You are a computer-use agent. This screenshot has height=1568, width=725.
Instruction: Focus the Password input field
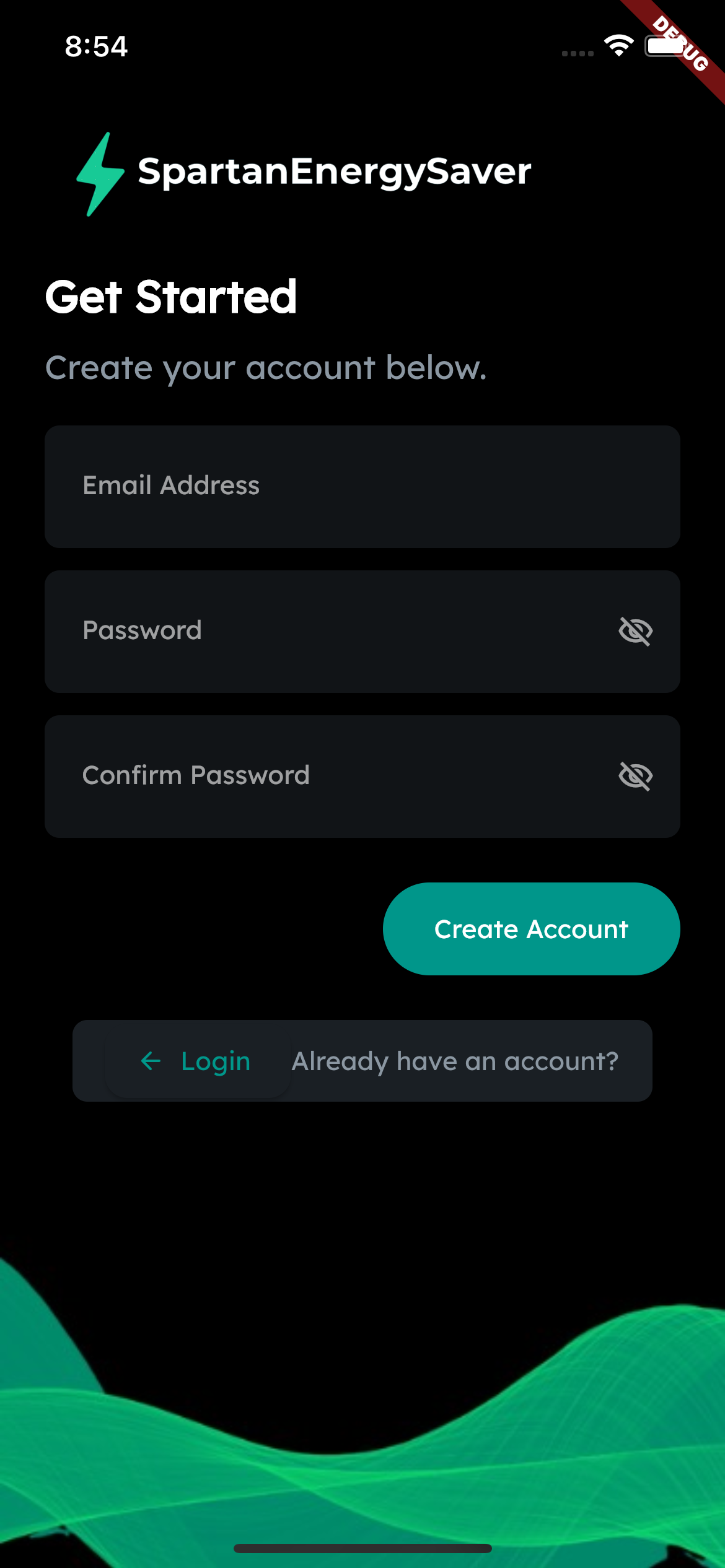coord(279,630)
